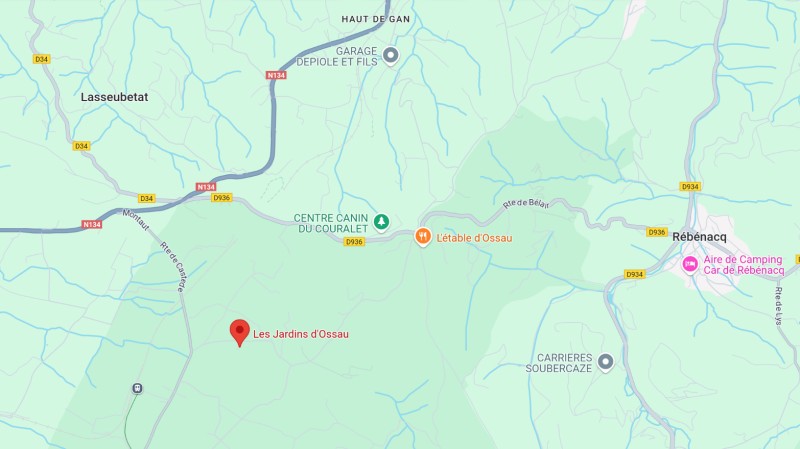Select the red Les Jardins d'Ossau pin
This screenshot has width=800, height=449.
click(240, 332)
